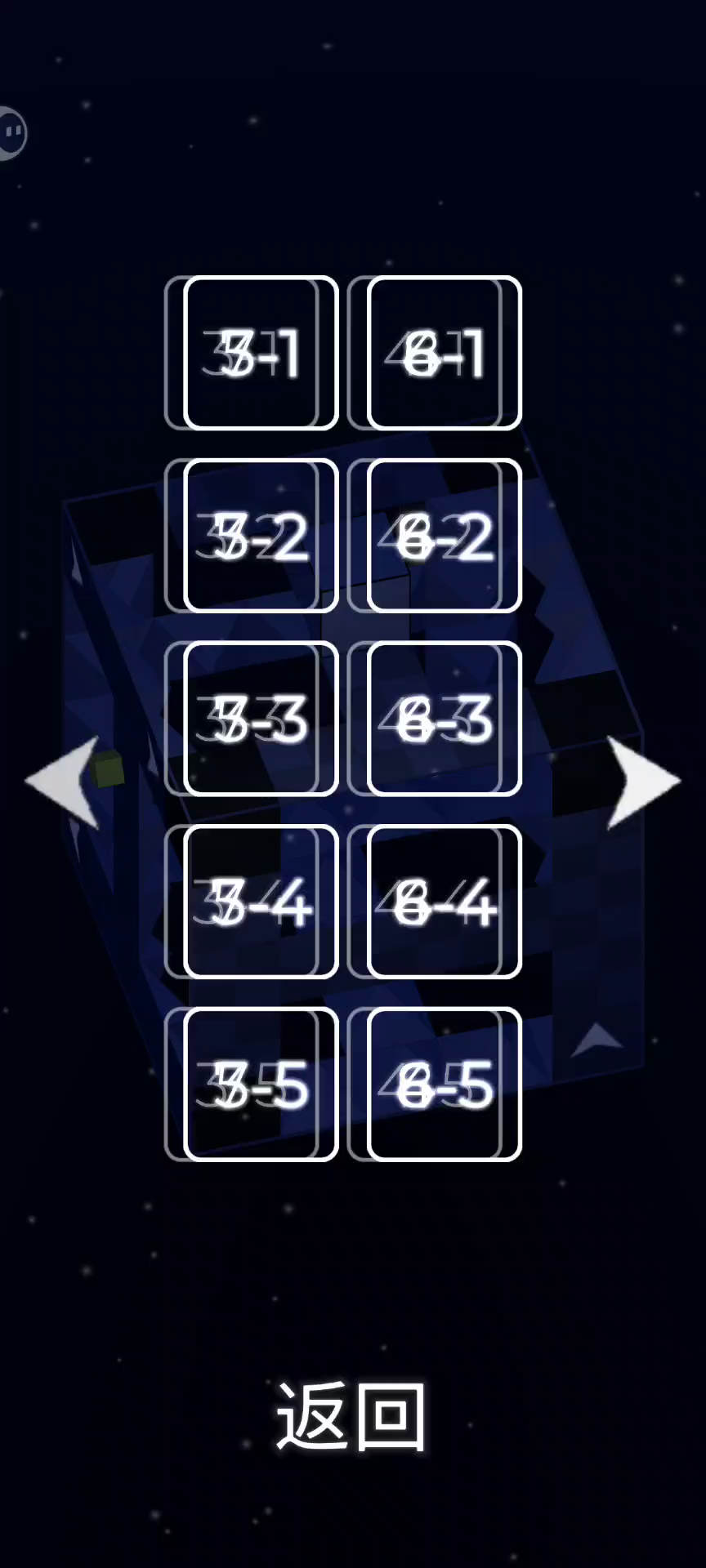Select level 5-4
Screen dimensions: 706x1568
pyautogui.click(x=261, y=902)
